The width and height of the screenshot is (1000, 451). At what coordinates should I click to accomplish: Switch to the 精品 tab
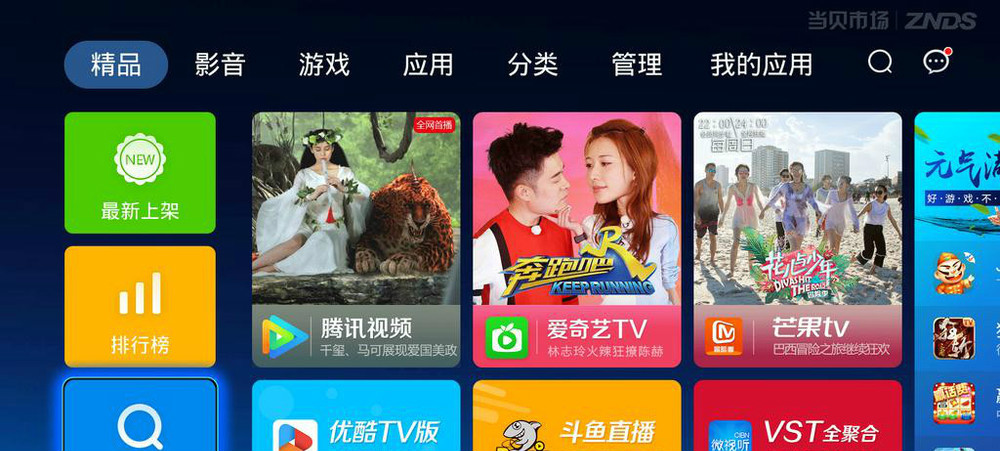point(116,65)
